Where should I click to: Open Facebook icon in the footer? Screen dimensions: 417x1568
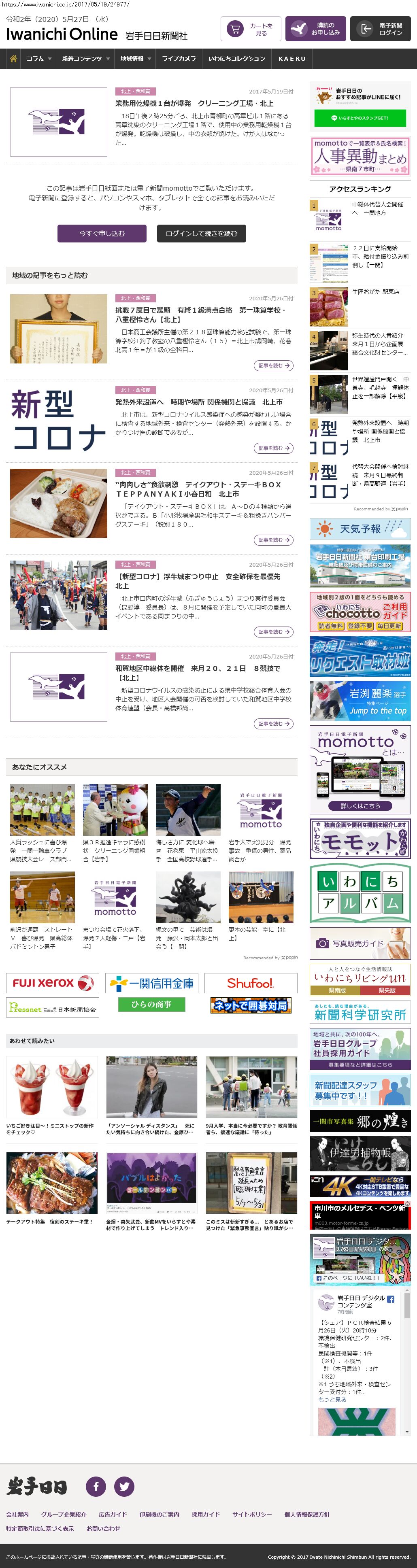point(96,1486)
